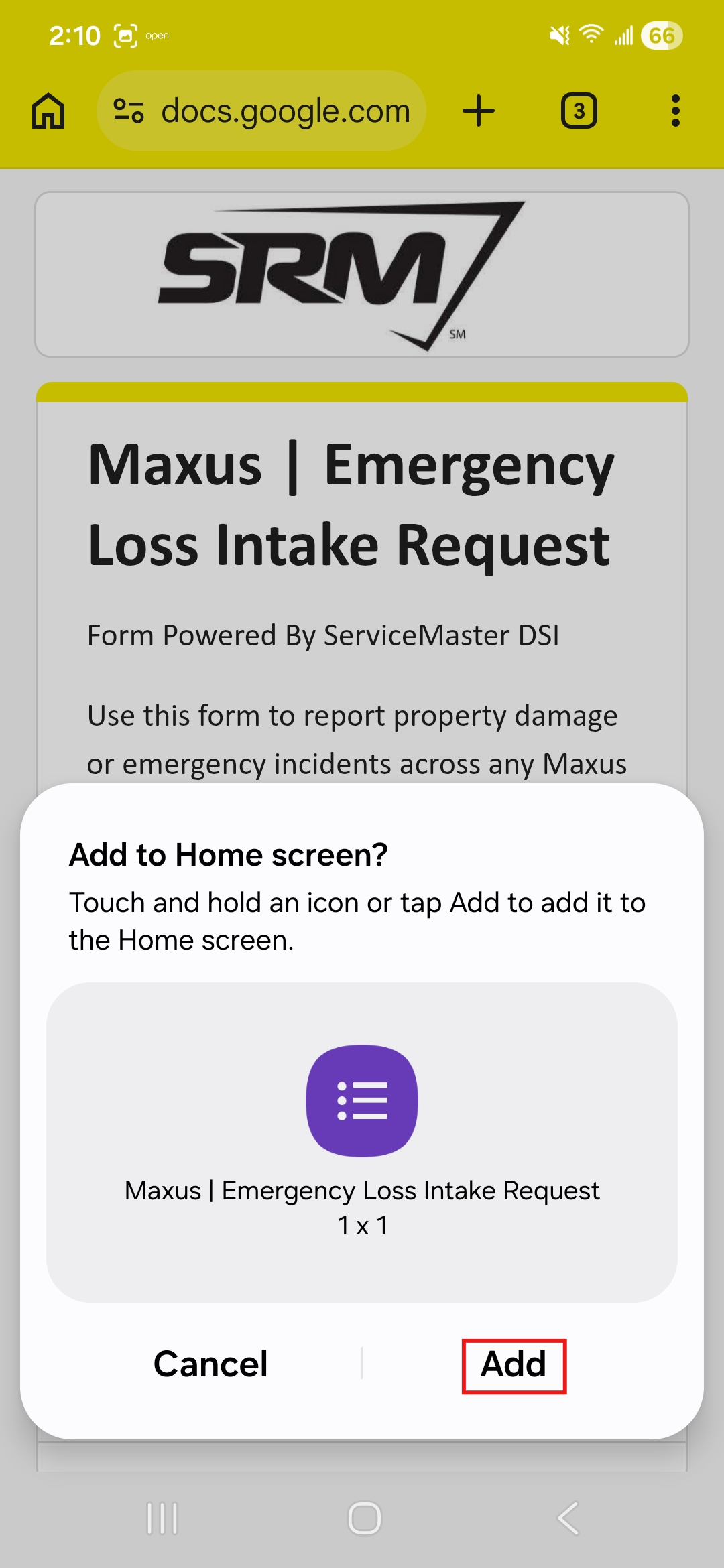
Task: Confirm with the Add button
Action: 514,1364
